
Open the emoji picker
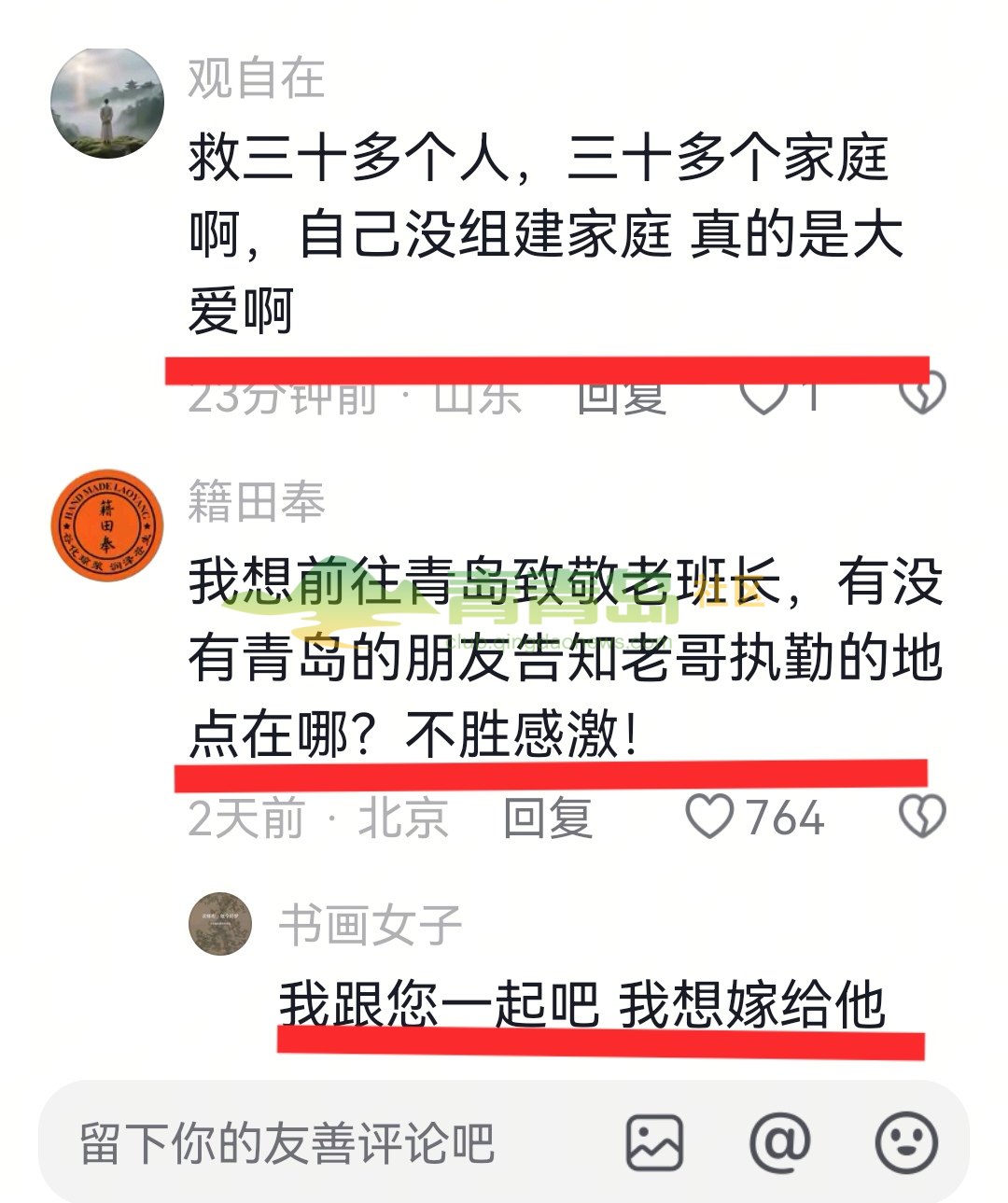click(905, 1142)
